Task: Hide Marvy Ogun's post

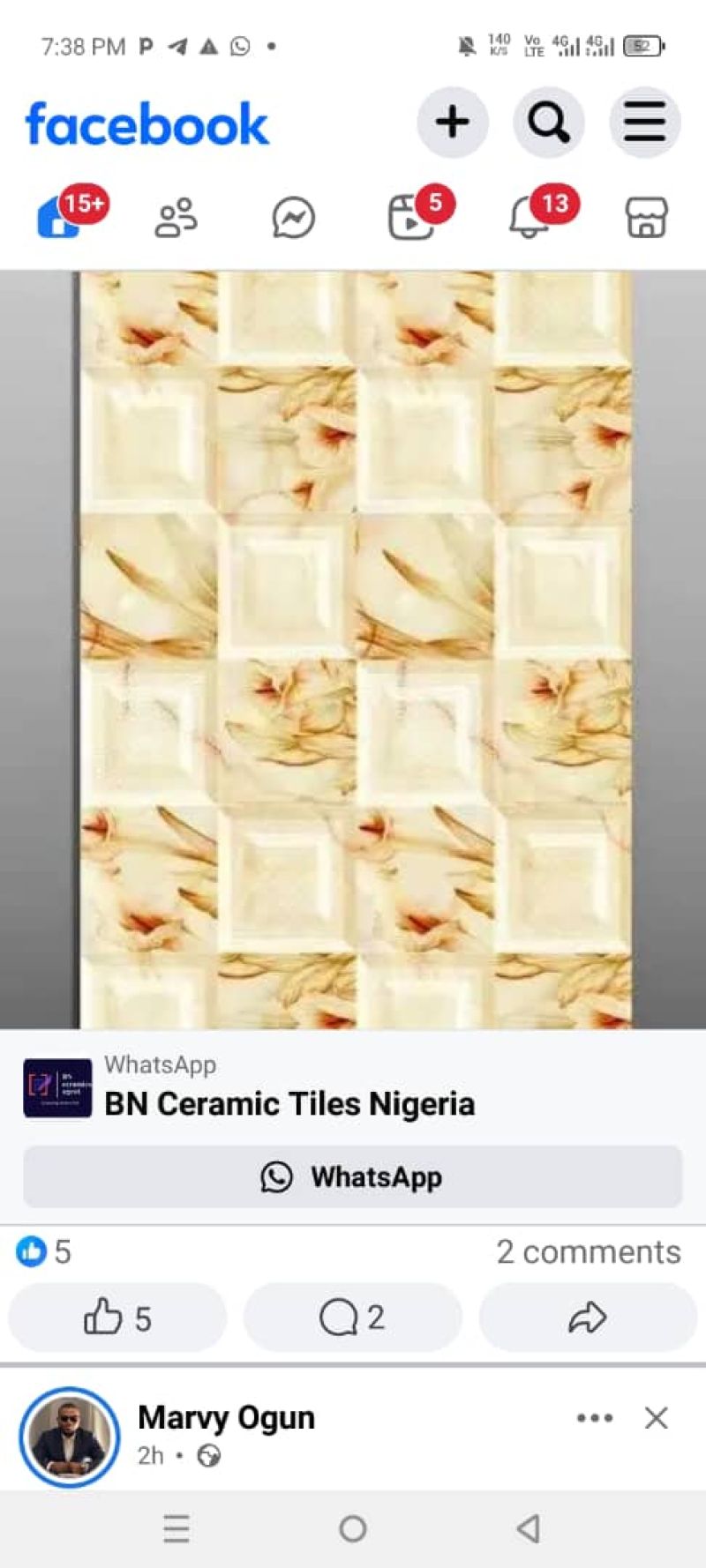Action: point(656,1418)
